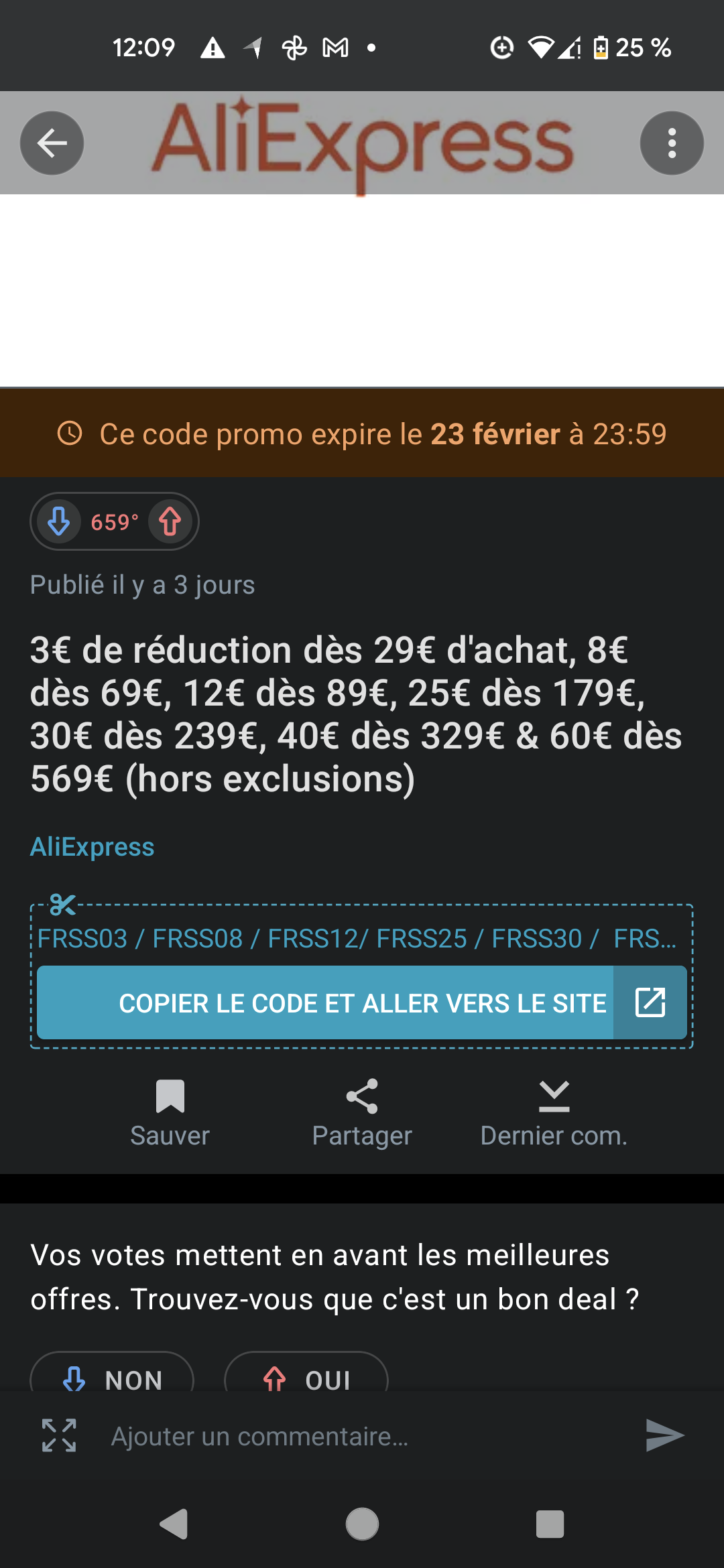
Task: Copy the code and go to the site
Action: pyautogui.click(x=362, y=1002)
